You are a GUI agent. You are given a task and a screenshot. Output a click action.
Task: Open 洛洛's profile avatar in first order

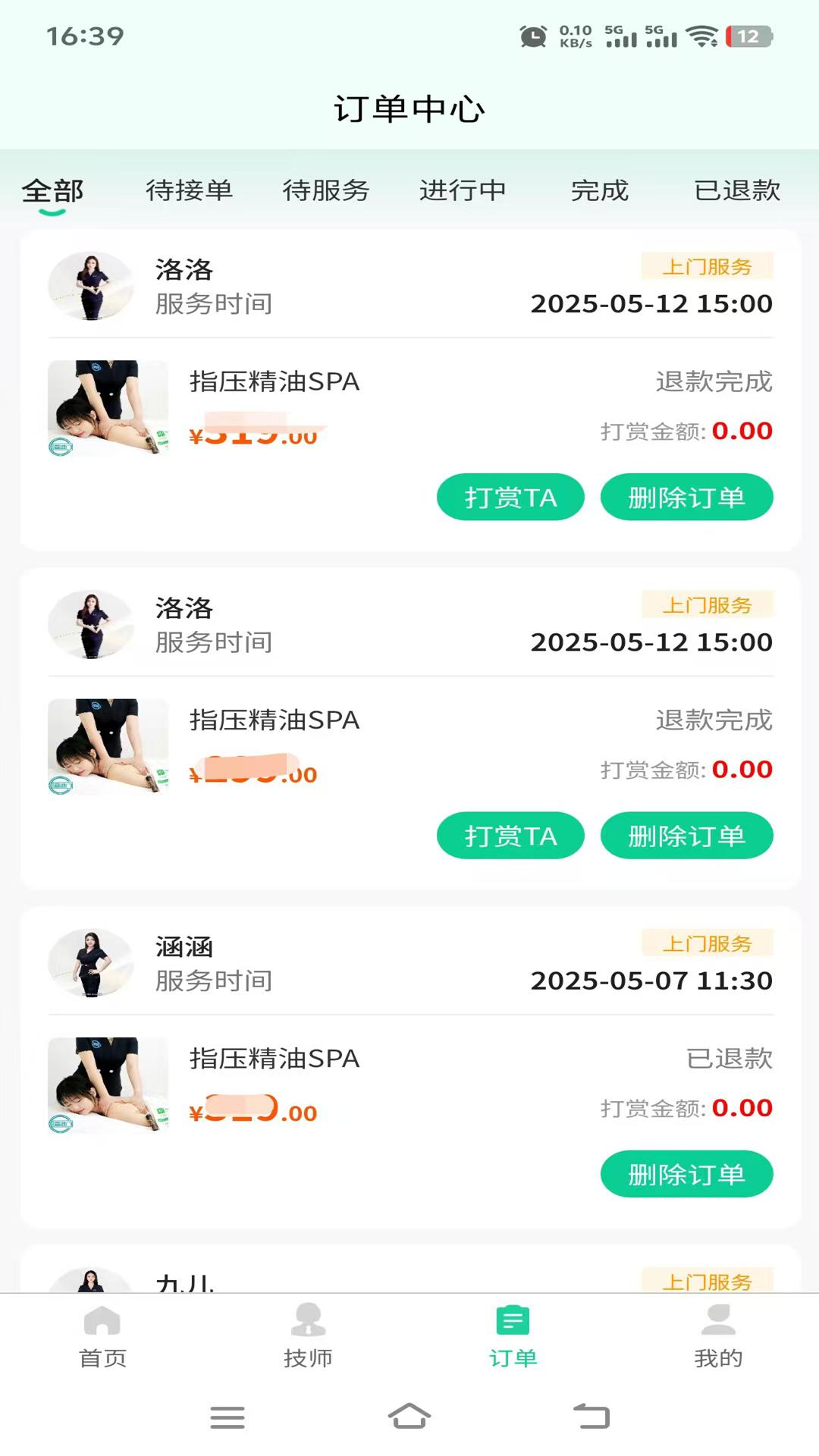(90, 285)
